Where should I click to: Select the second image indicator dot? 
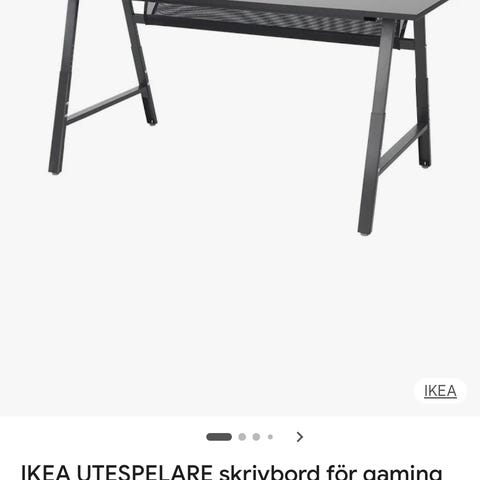pyautogui.click(x=242, y=437)
